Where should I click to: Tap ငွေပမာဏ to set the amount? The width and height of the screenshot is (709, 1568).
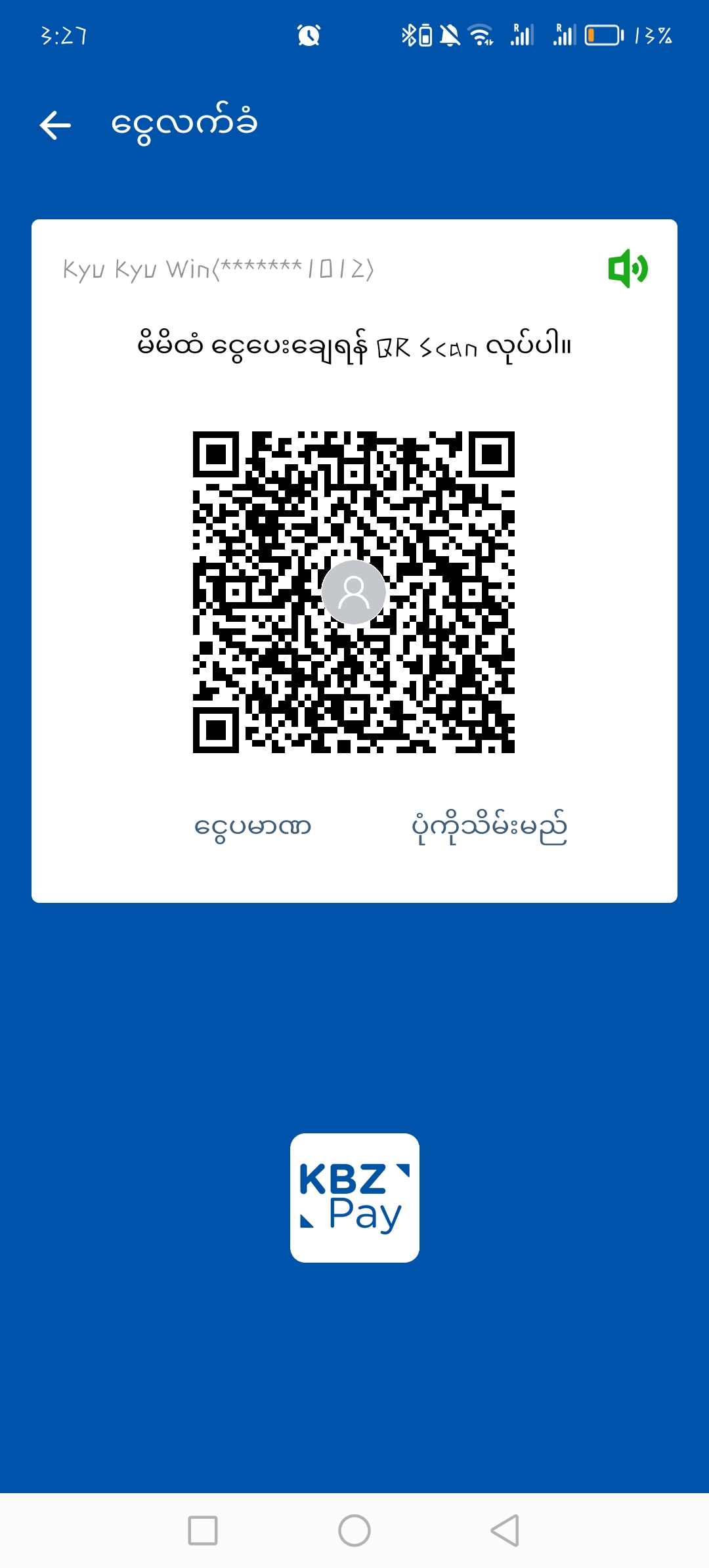point(253,827)
